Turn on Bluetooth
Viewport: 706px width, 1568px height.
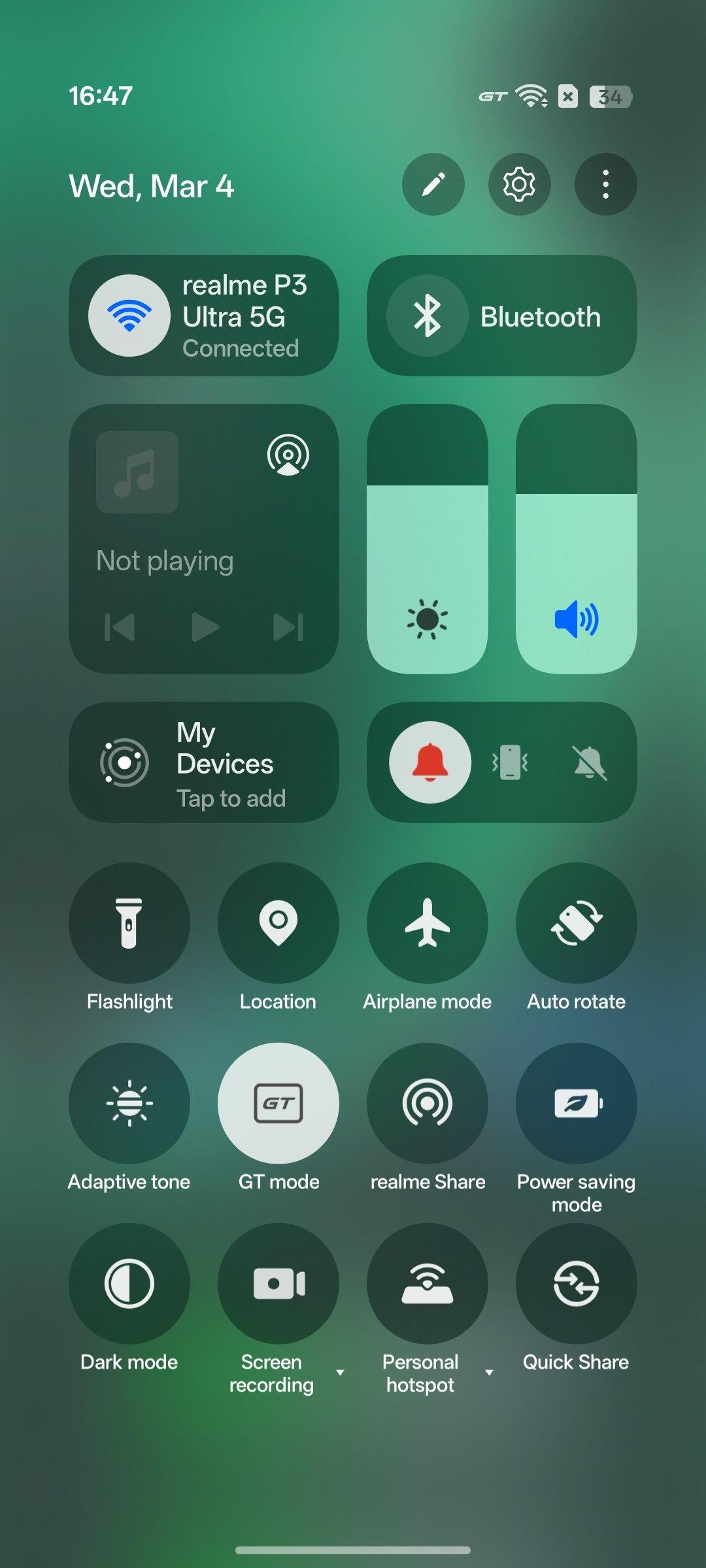(x=428, y=316)
